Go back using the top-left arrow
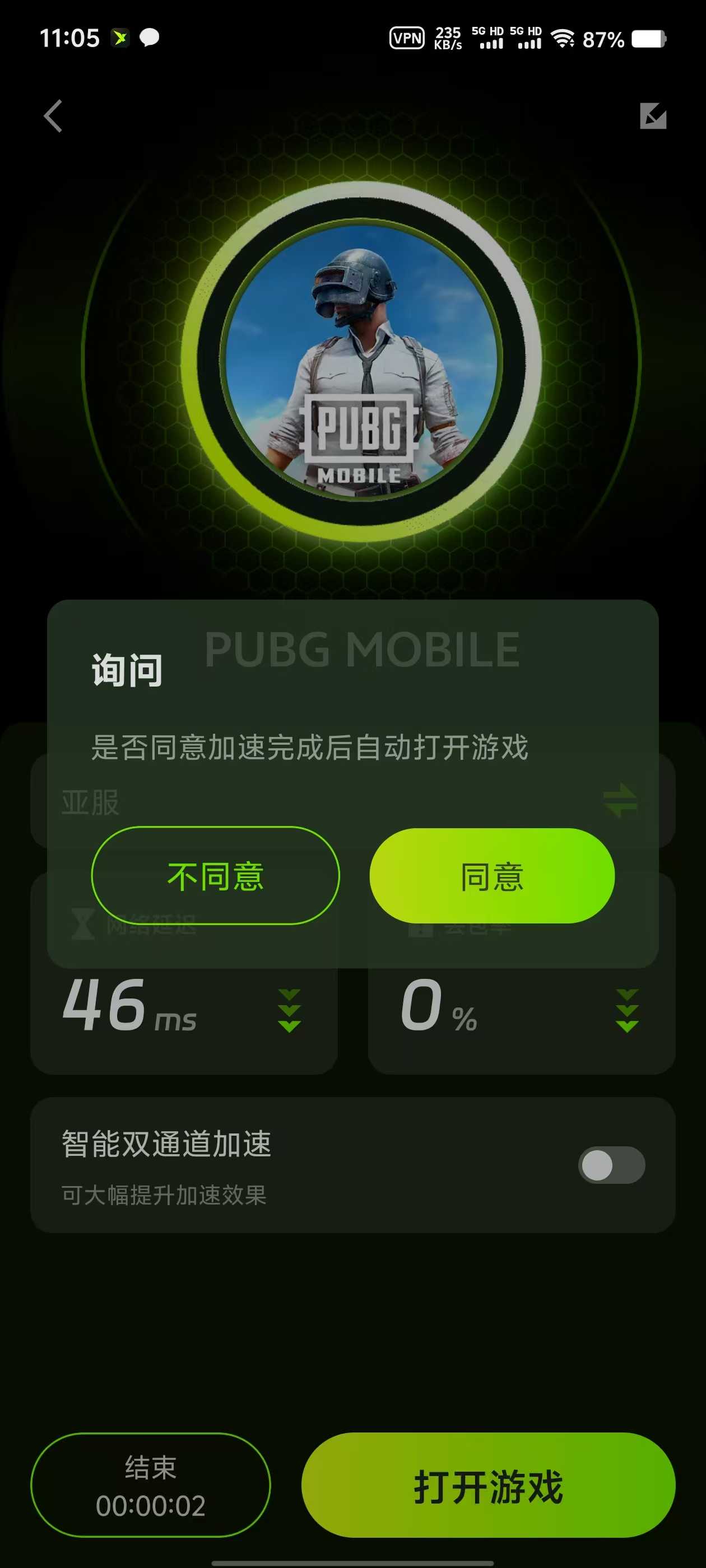The height and width of the screenshot is (1568, 706). point(54,116)
